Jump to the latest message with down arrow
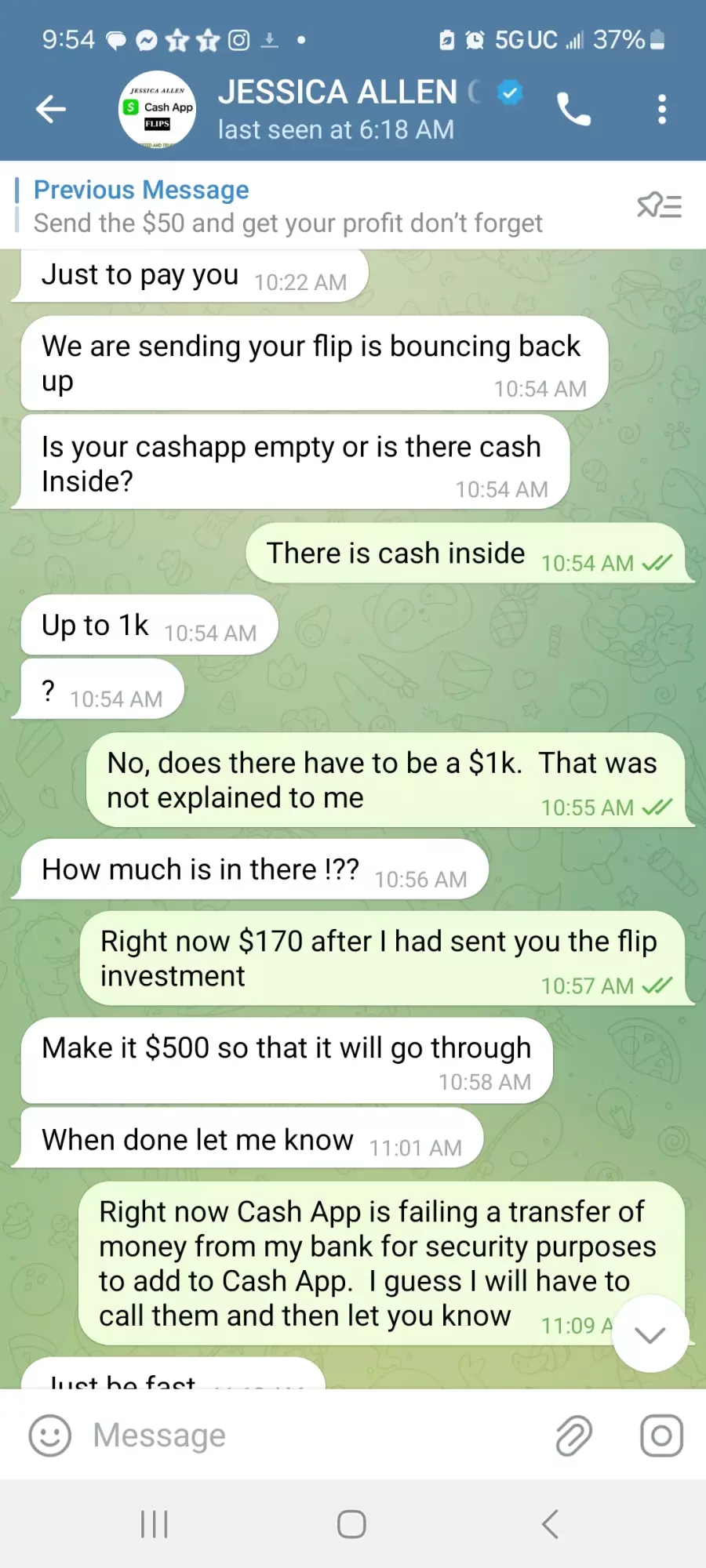 click(x=650, y=1334)
